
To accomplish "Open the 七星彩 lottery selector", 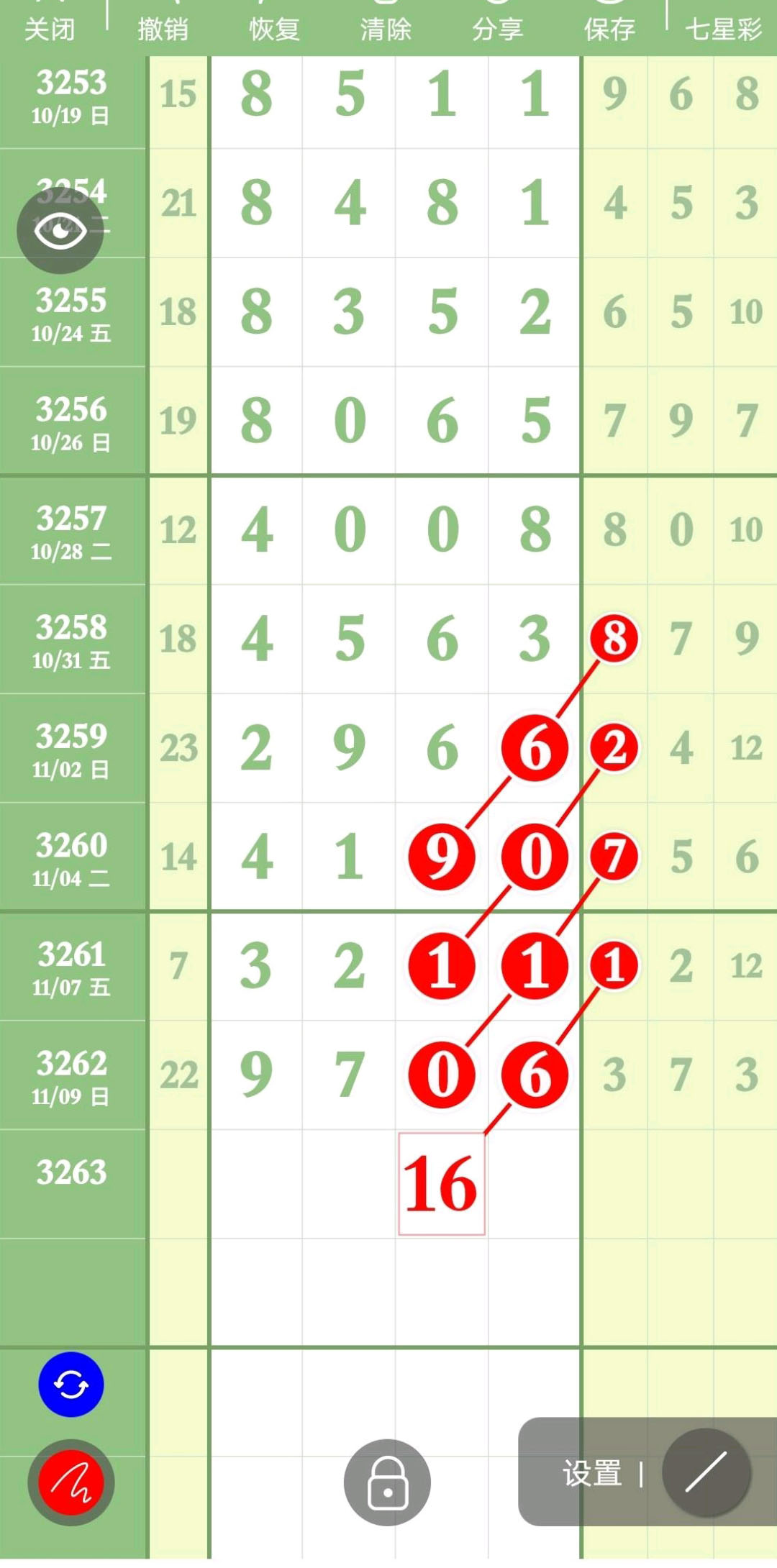I will [x=722, y=29].
